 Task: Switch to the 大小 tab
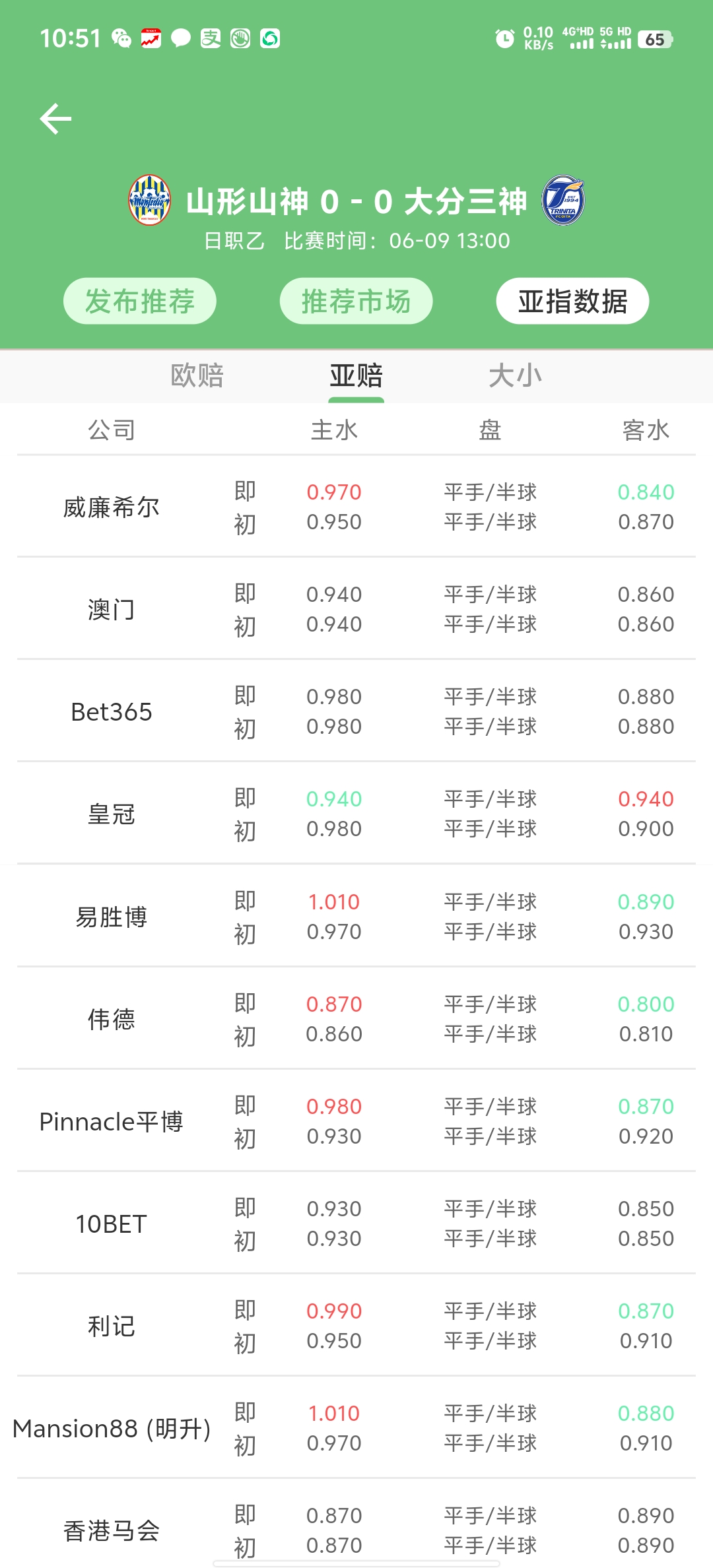tap(515, 376)
